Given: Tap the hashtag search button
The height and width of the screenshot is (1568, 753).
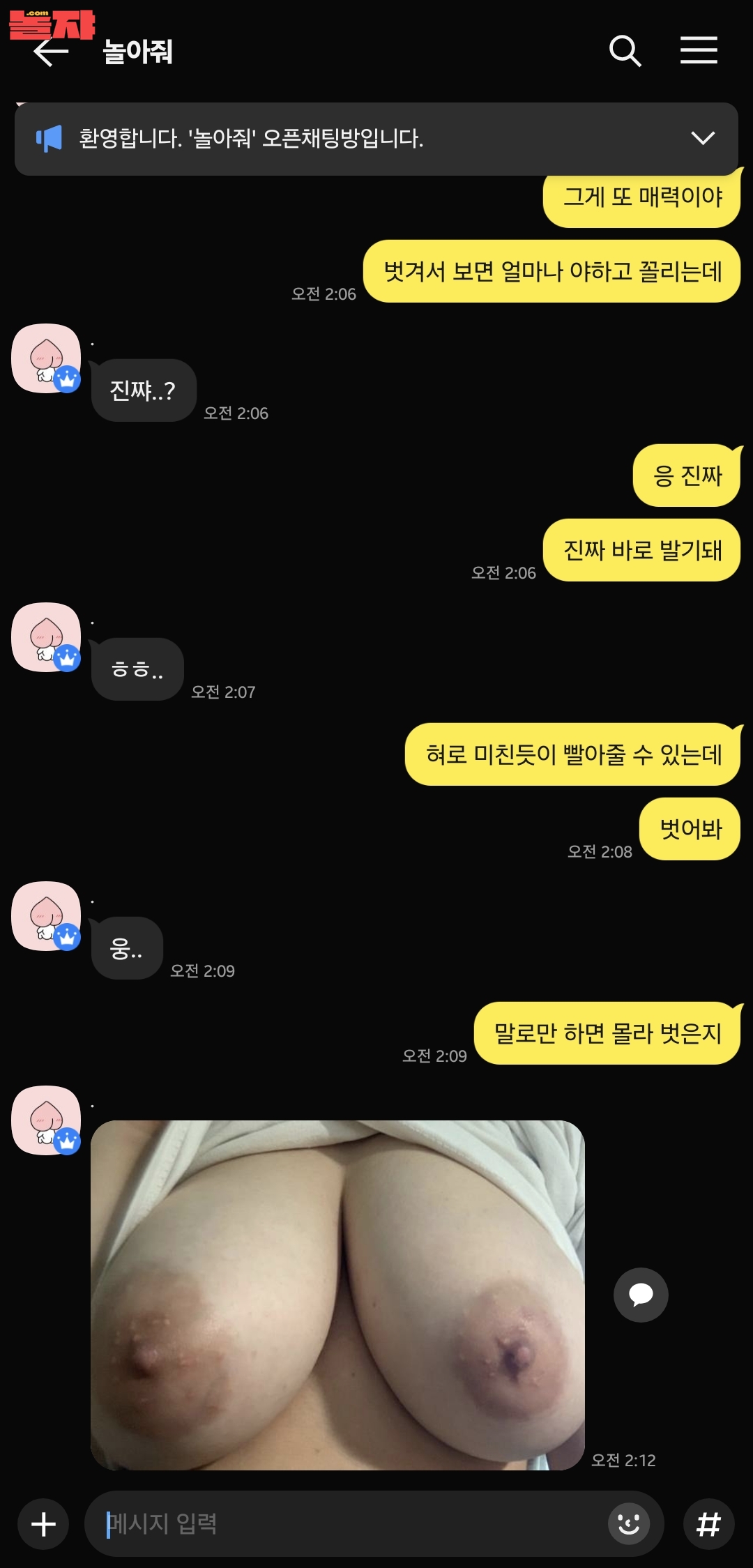Looking at the screenshot, I should [x=708, y=1524].
